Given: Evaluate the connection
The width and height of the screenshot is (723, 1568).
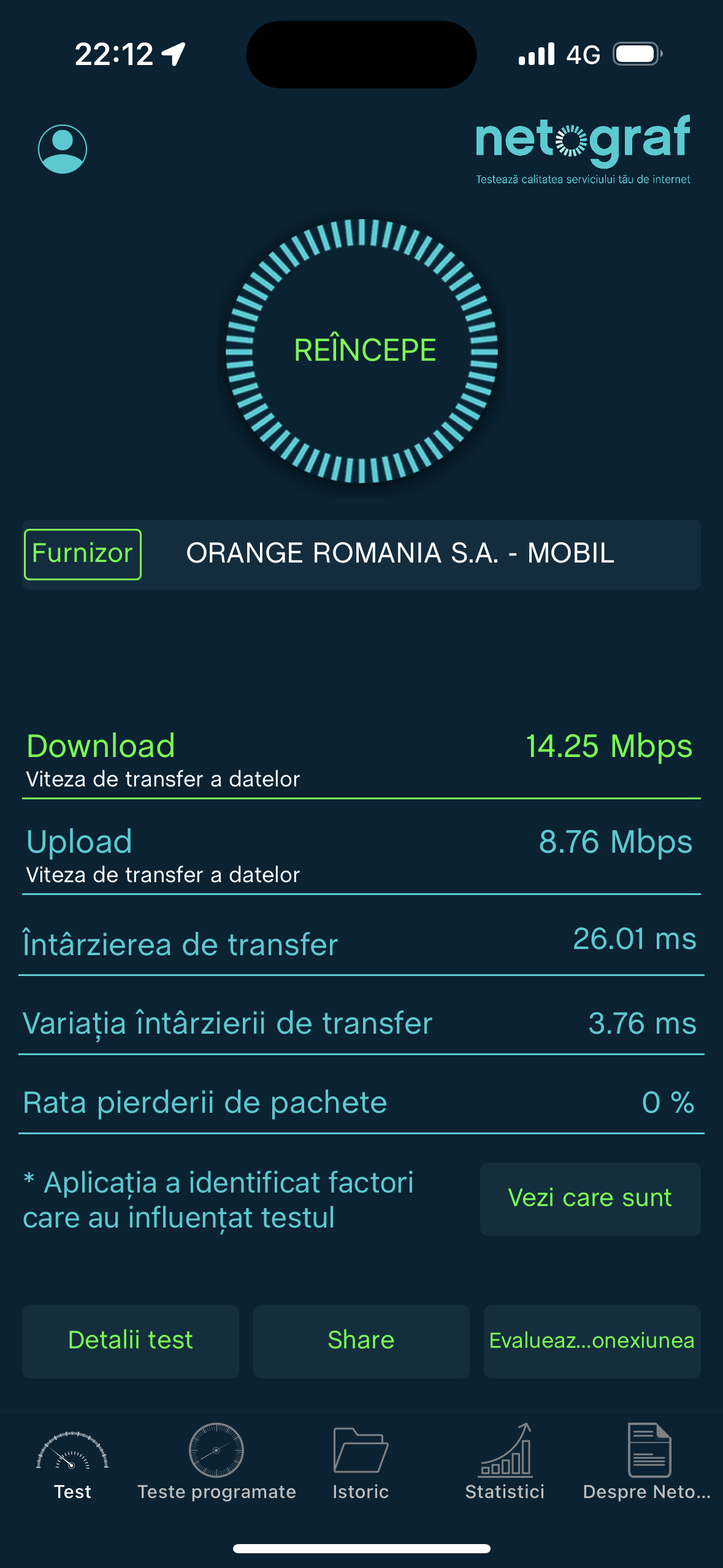Looking at the screenshot, I should click(592, 1341).
